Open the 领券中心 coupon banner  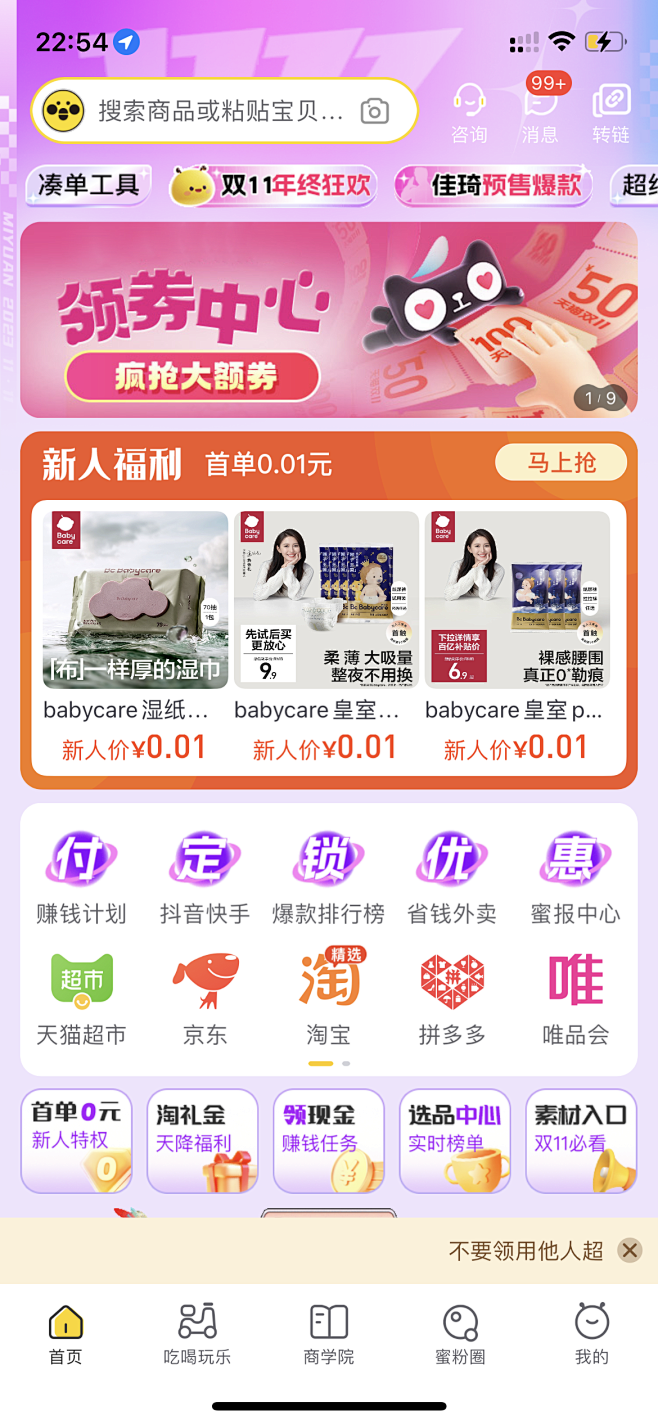(x=328, y=319)
